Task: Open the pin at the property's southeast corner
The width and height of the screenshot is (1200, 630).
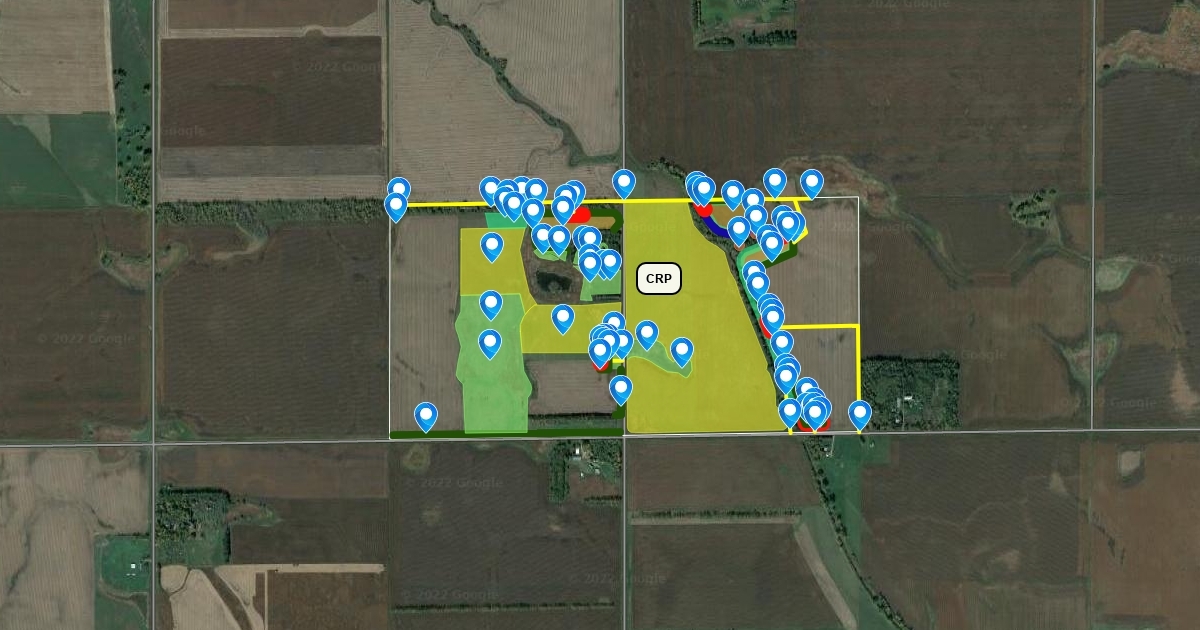Action: pos(860,412)
